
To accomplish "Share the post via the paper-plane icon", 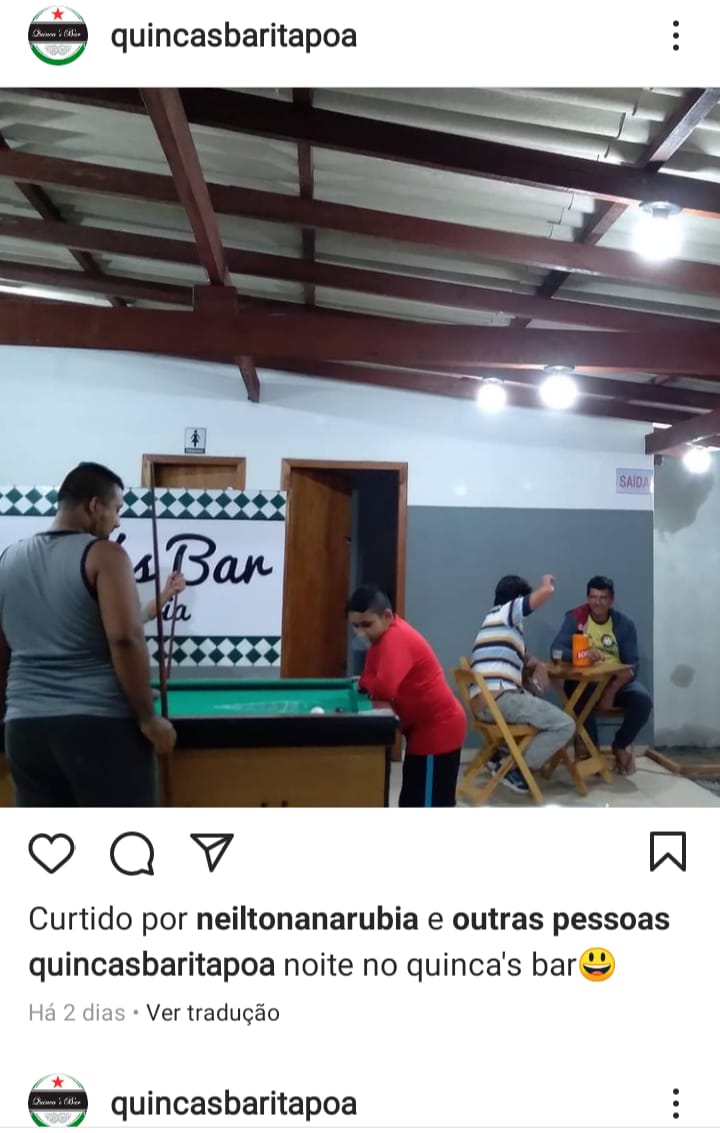I will pyautogui.click(x=211, y=852).
